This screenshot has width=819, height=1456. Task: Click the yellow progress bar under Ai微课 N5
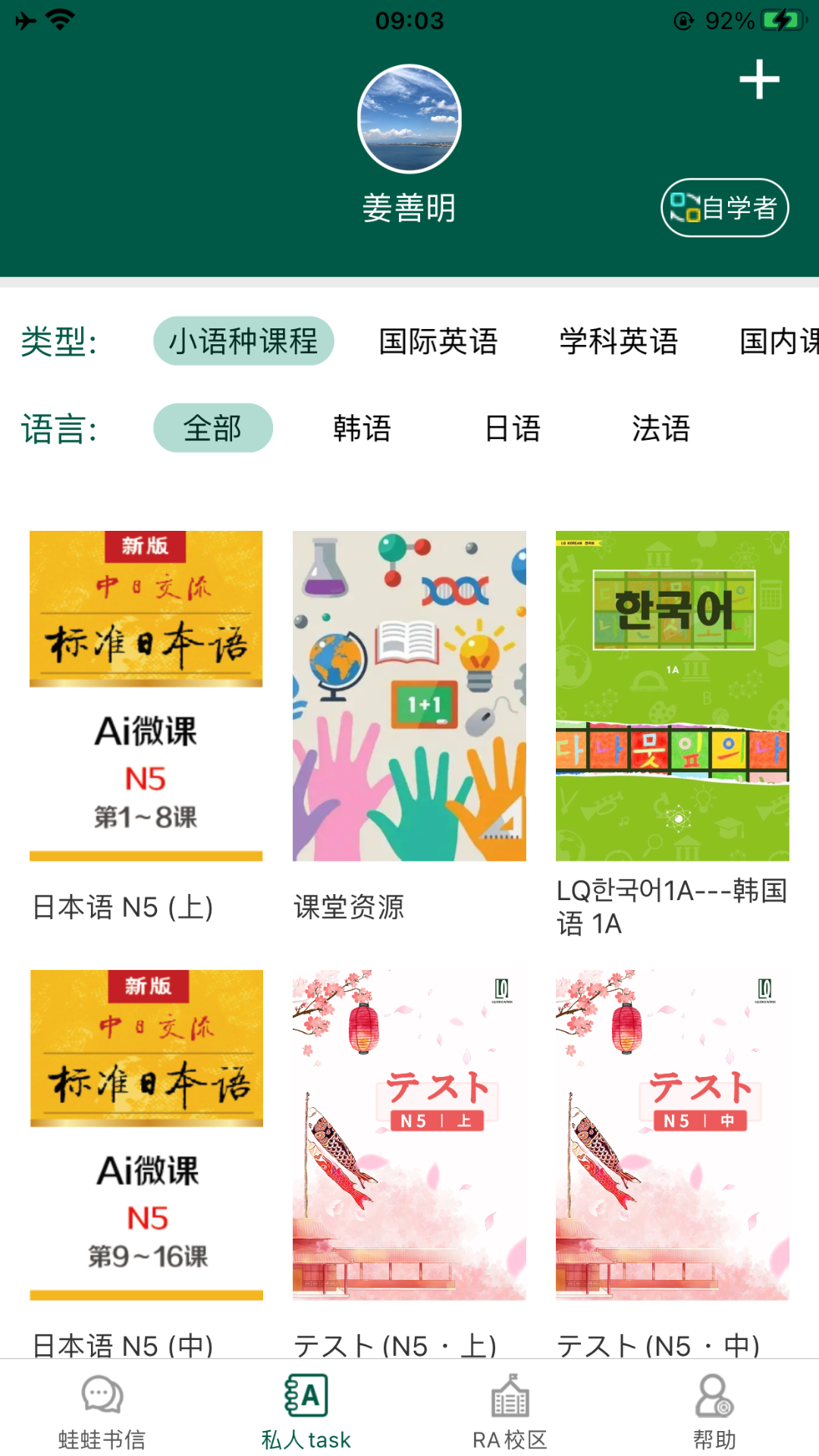[145, 855]
